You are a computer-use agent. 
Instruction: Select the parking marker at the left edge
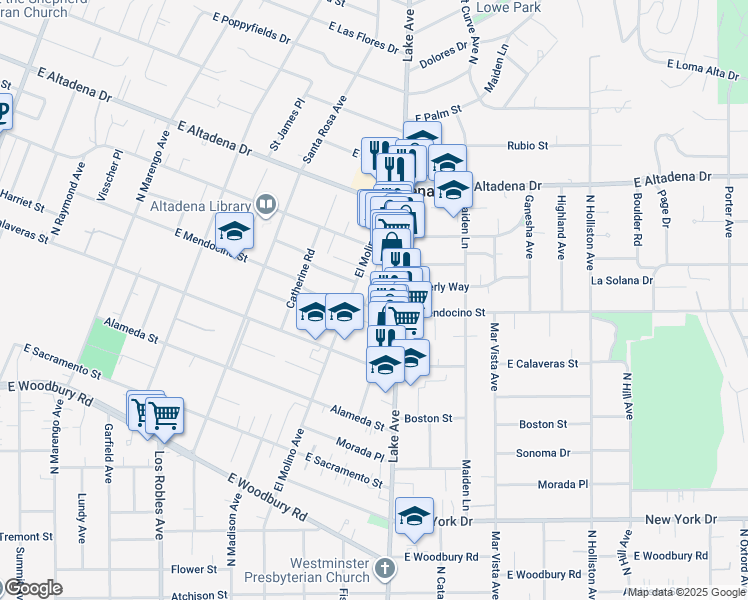tap(3, 112)
